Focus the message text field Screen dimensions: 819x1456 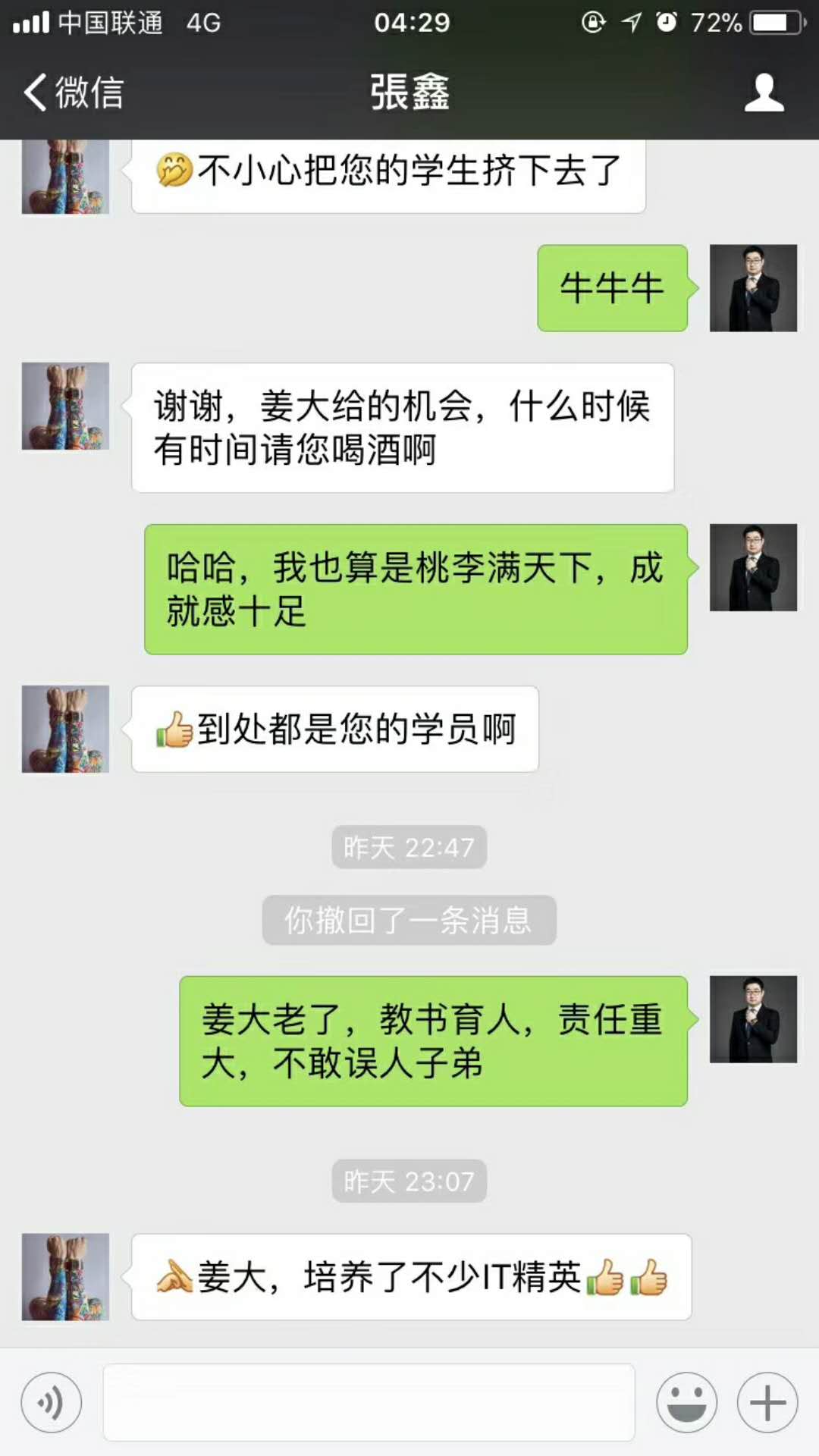(x=369, y=1402)
